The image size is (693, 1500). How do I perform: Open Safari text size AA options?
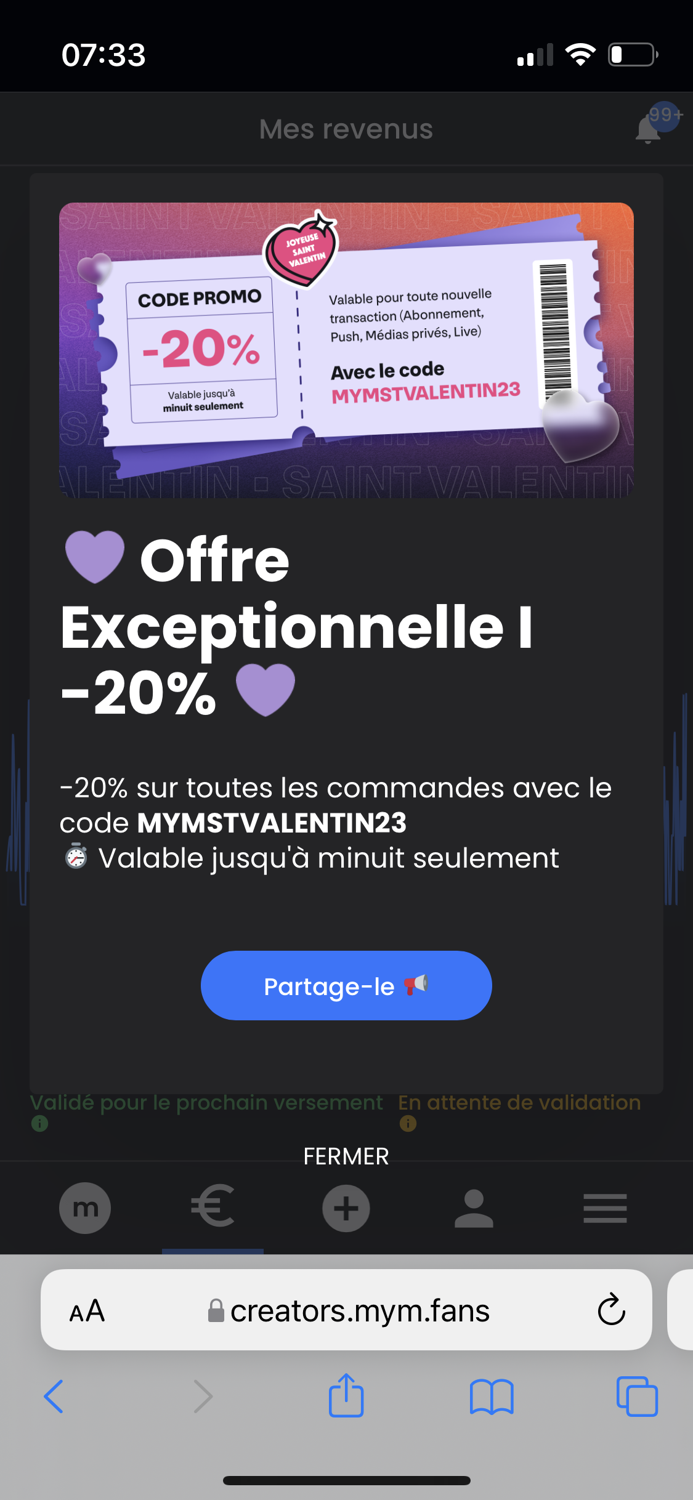87,1311
